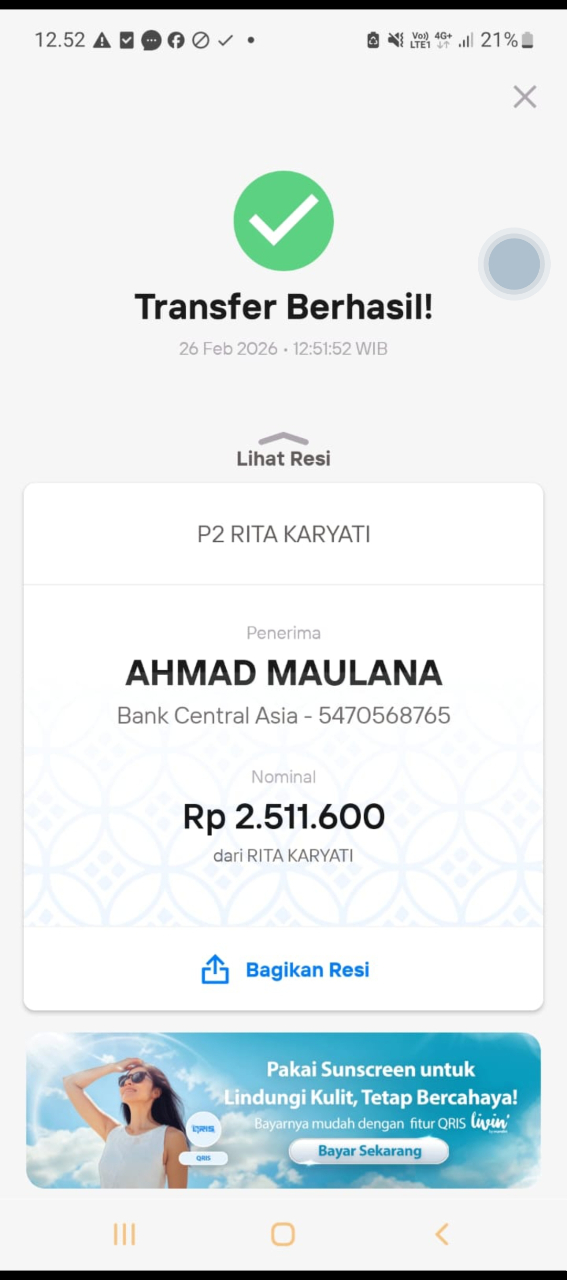Close the transfer success screen
Screen dimensions: 567x1280
click(525, 97)
